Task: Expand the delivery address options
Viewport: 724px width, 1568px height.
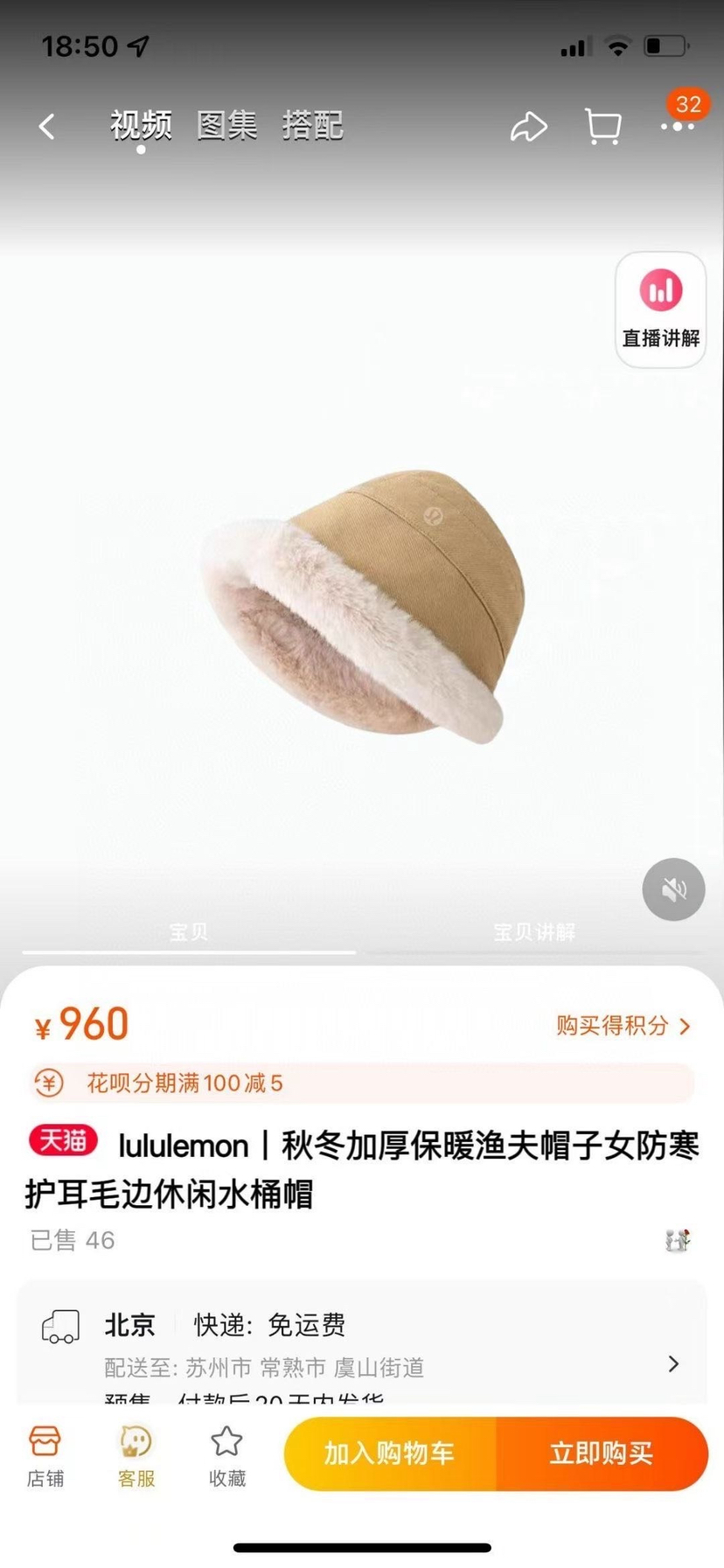Action: pyautogui.click(x=672, y=1364)
